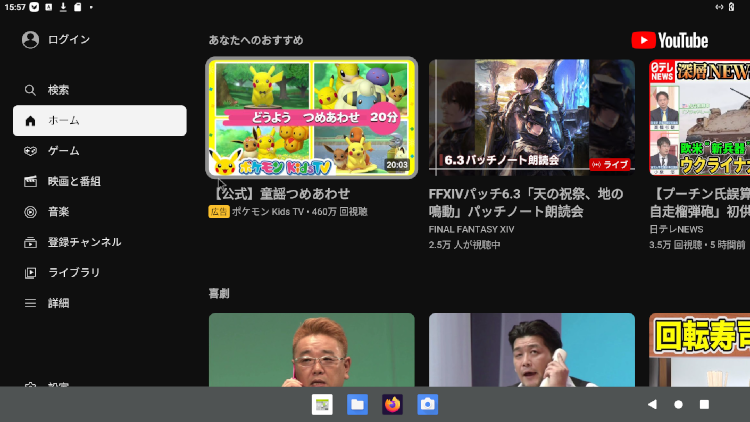This screenshot has width=750, height=422.
Task: Tap the system home button
Action: tap(678, 405)
